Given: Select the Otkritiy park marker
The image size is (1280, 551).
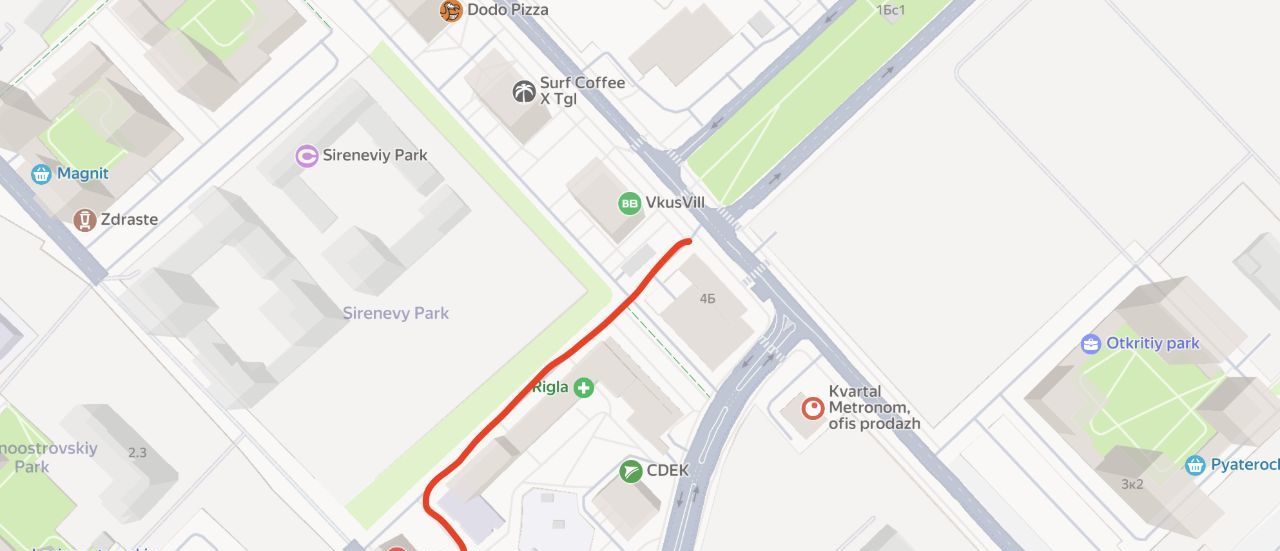Looking at the screenshot, I should tap(1091, 344).
